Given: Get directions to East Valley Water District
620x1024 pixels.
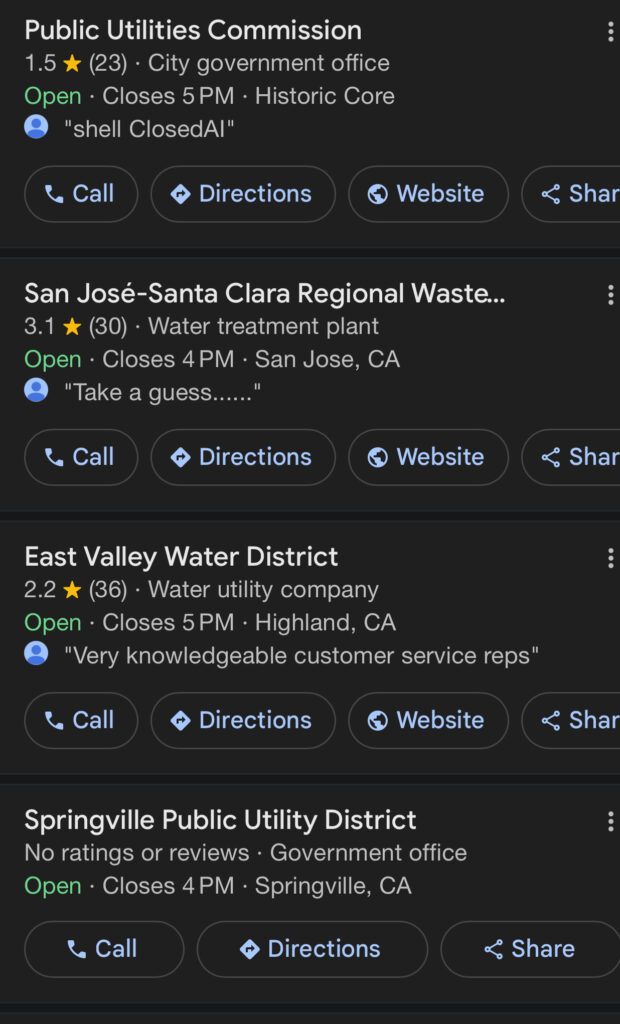Looking at the screenshot, I should (243, 720).
